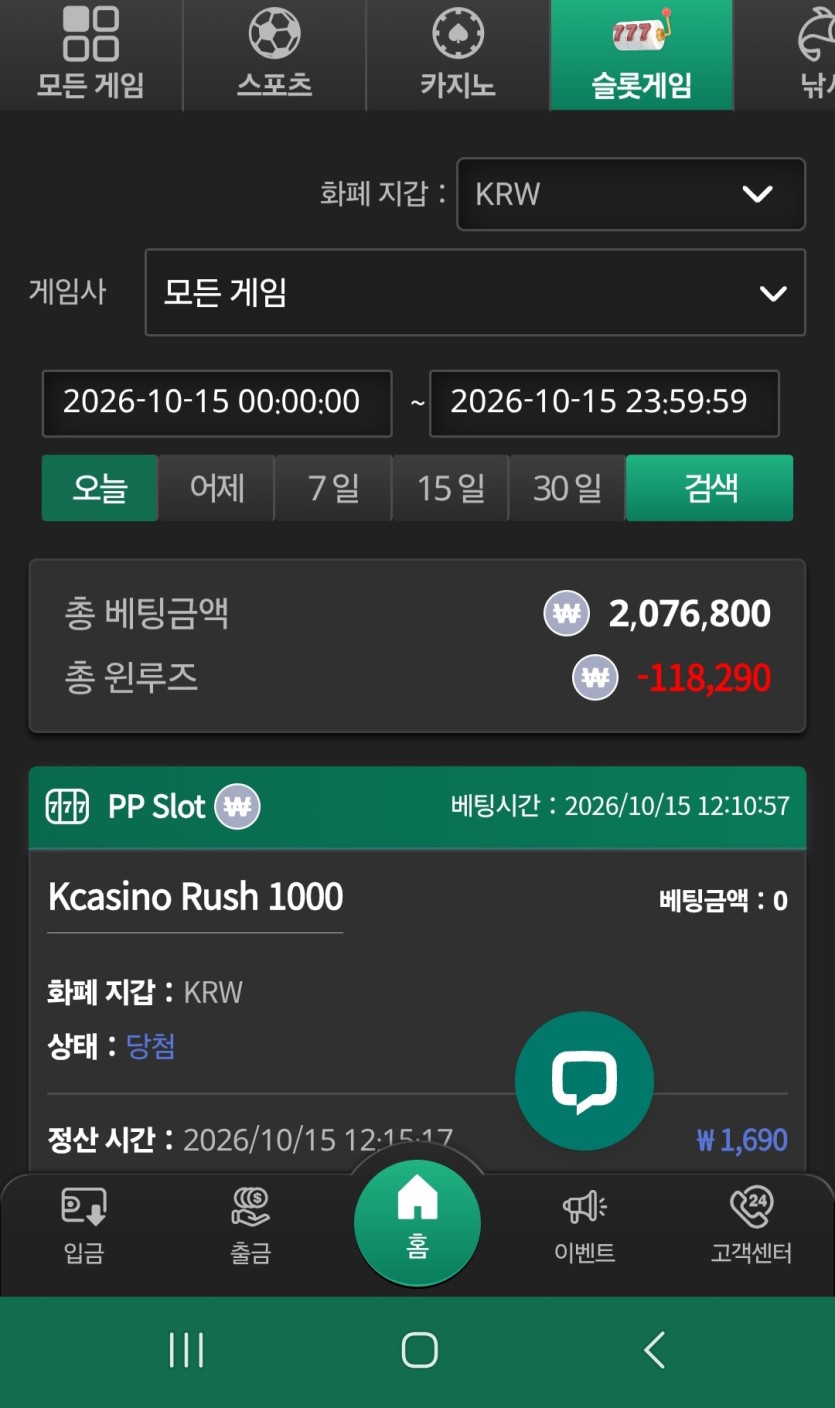
Task: Select the 어제 date filter
Action: tap(217, 488)
